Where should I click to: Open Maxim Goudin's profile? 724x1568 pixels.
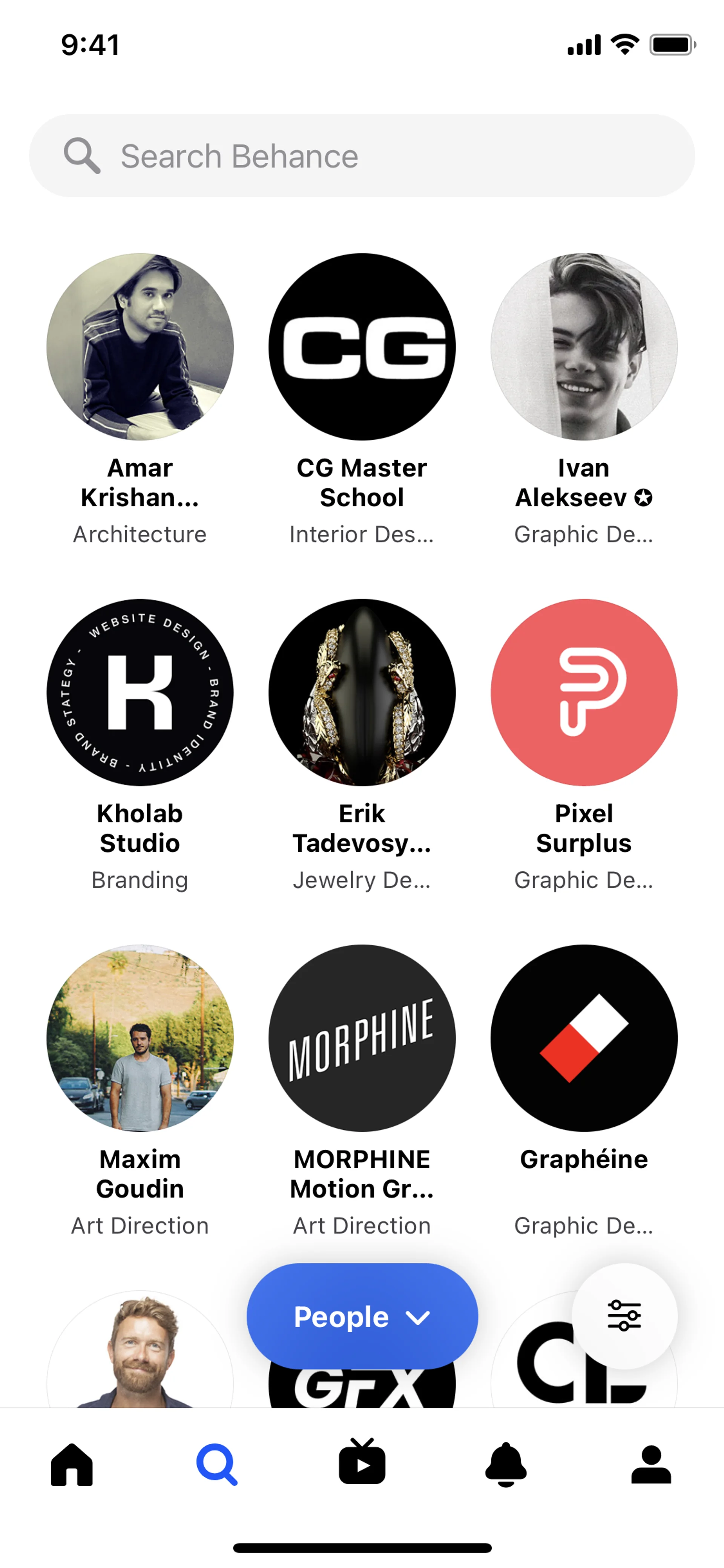click(x=140, y=1038)
